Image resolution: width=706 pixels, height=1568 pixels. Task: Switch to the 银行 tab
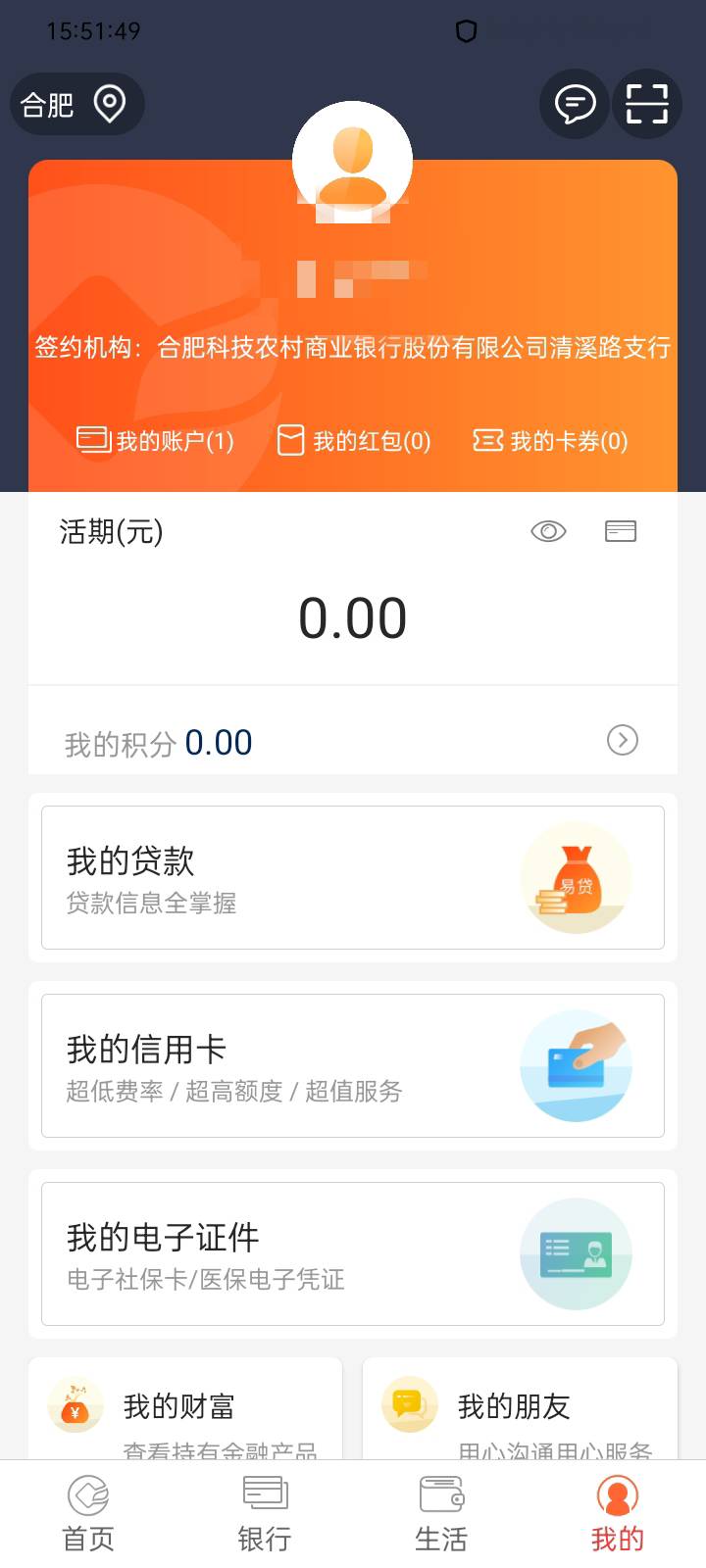click(265, 1514)
